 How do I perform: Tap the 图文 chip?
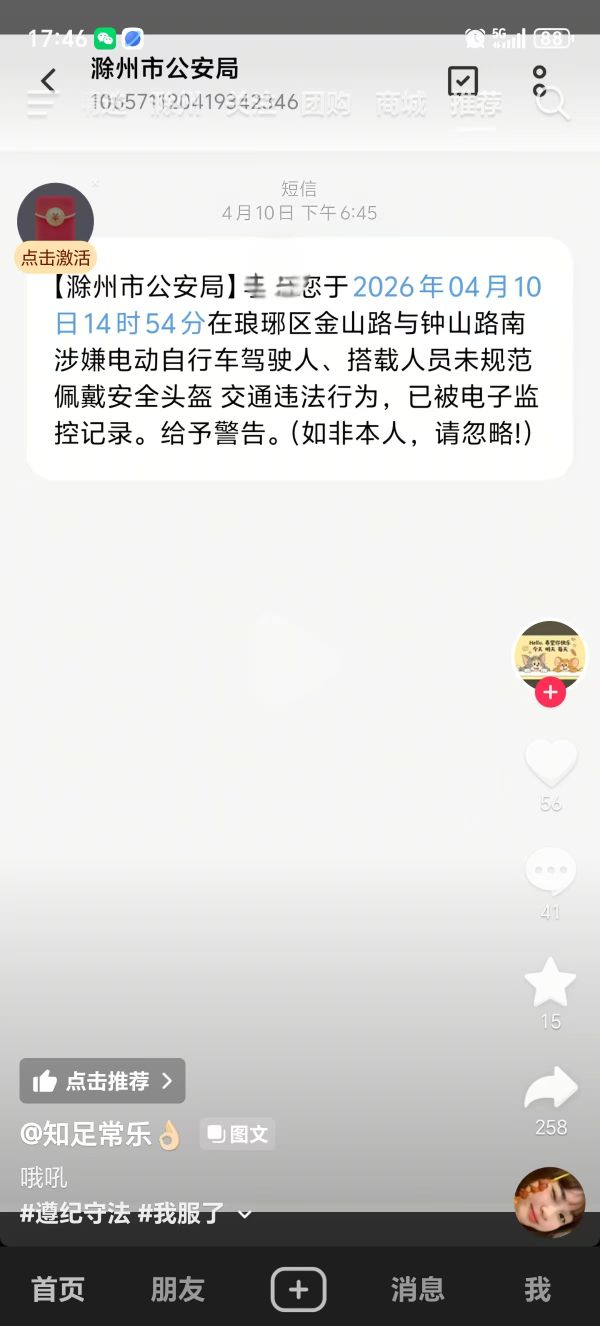point(237,1134)
